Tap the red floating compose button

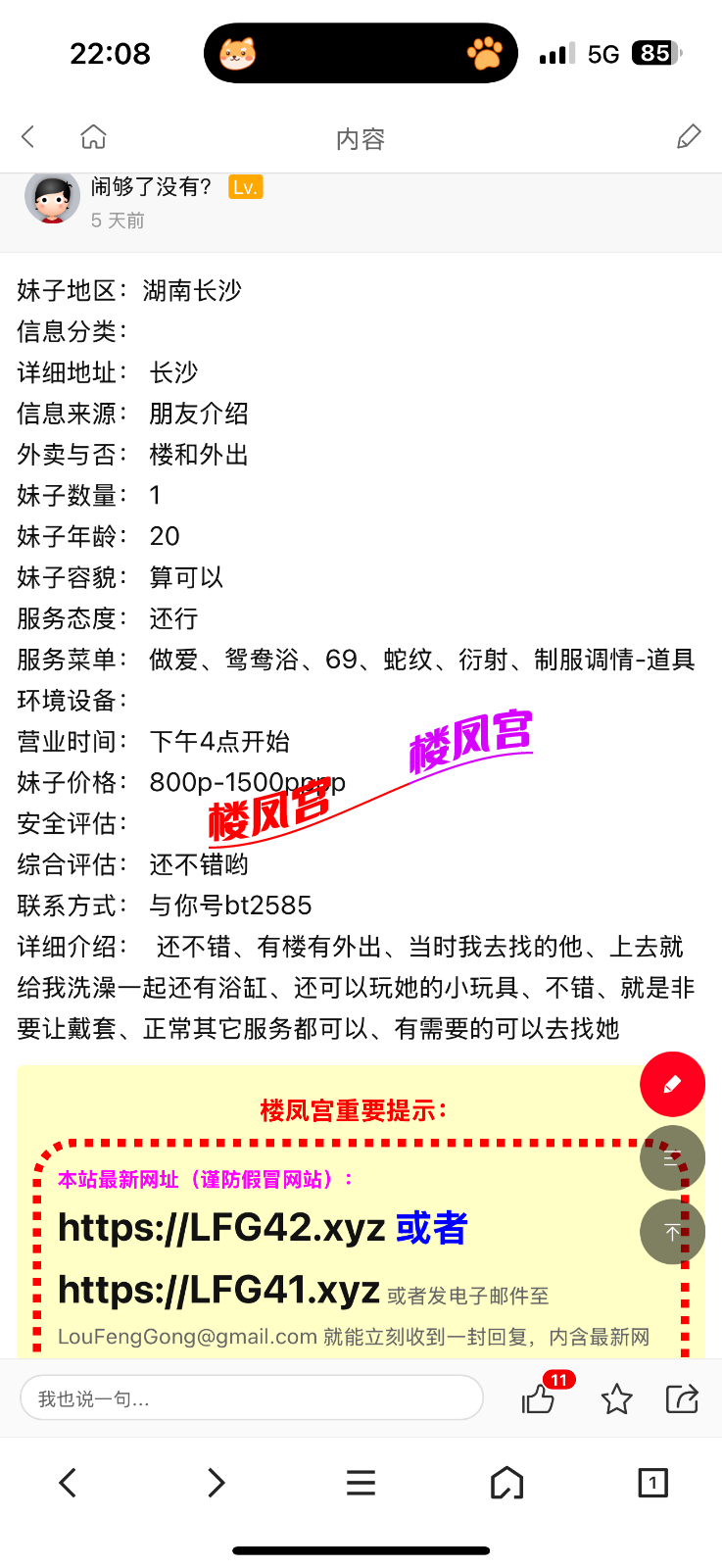(672, 1084)
